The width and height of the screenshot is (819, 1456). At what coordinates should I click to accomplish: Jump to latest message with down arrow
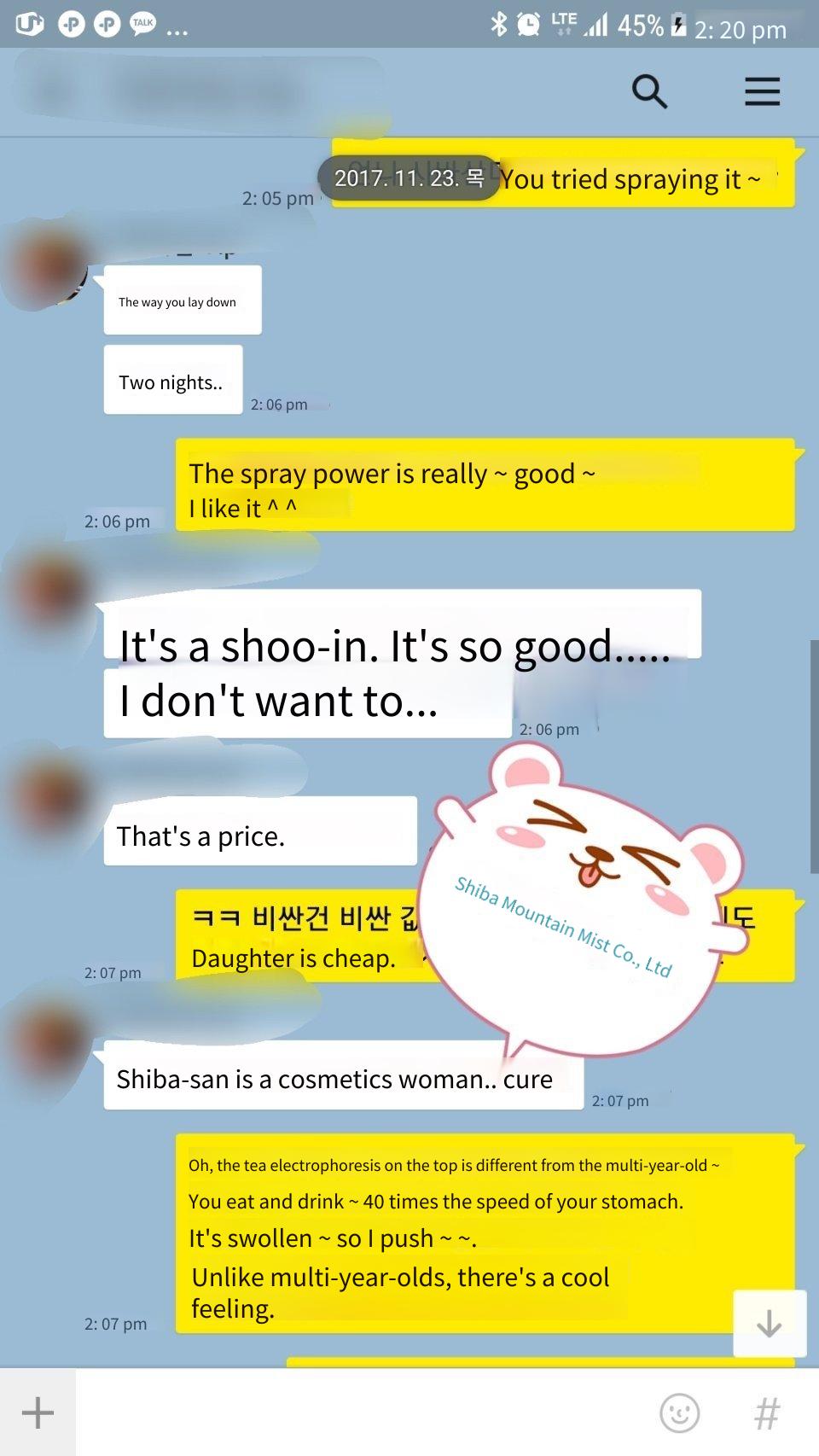770,1323
